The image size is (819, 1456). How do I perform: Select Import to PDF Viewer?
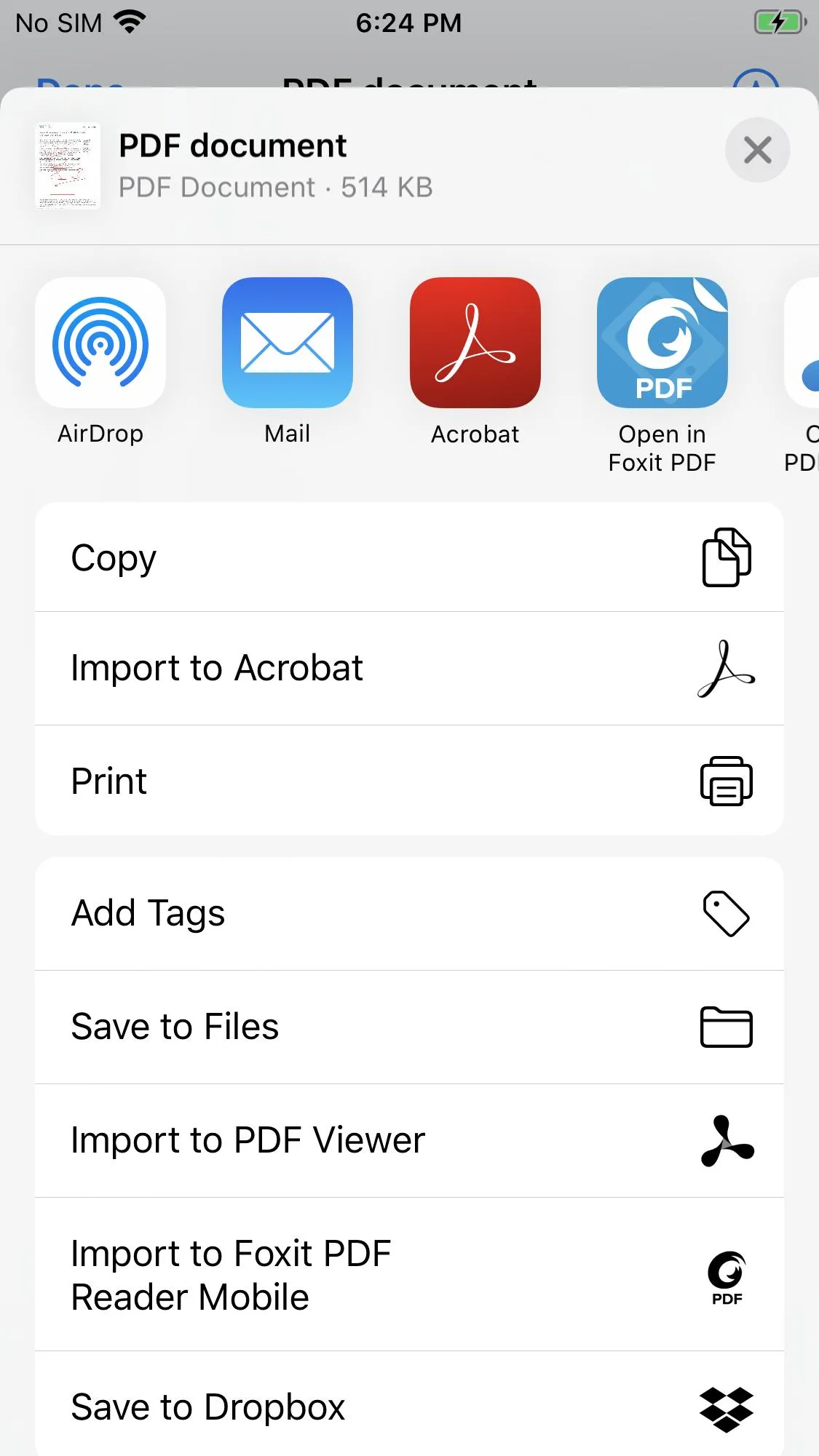[x=409, y=1140]
